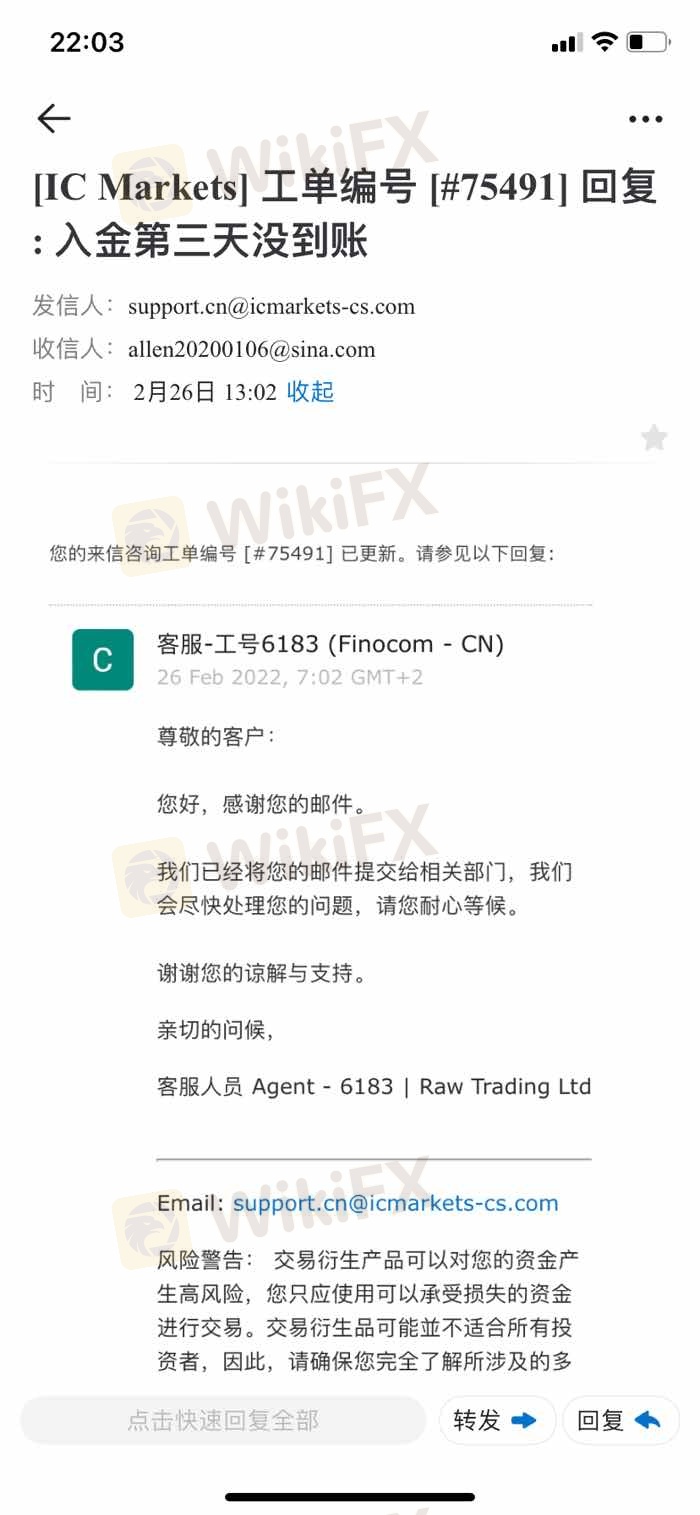700x1515 pixels.
Task: Collapse header details with 收起
Action: pyautogui.click(x=310, y=392)
